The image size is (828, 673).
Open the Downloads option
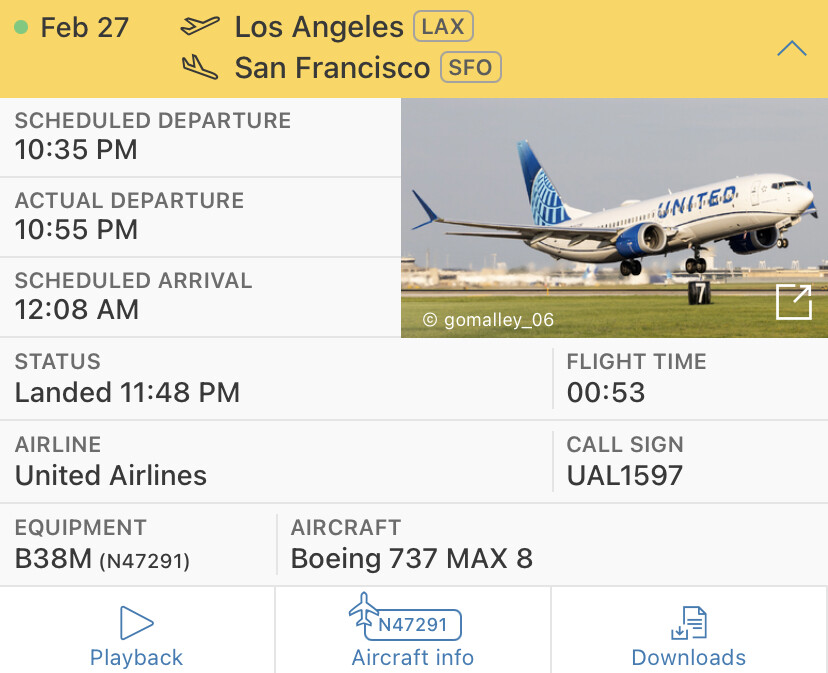[689, 637]
